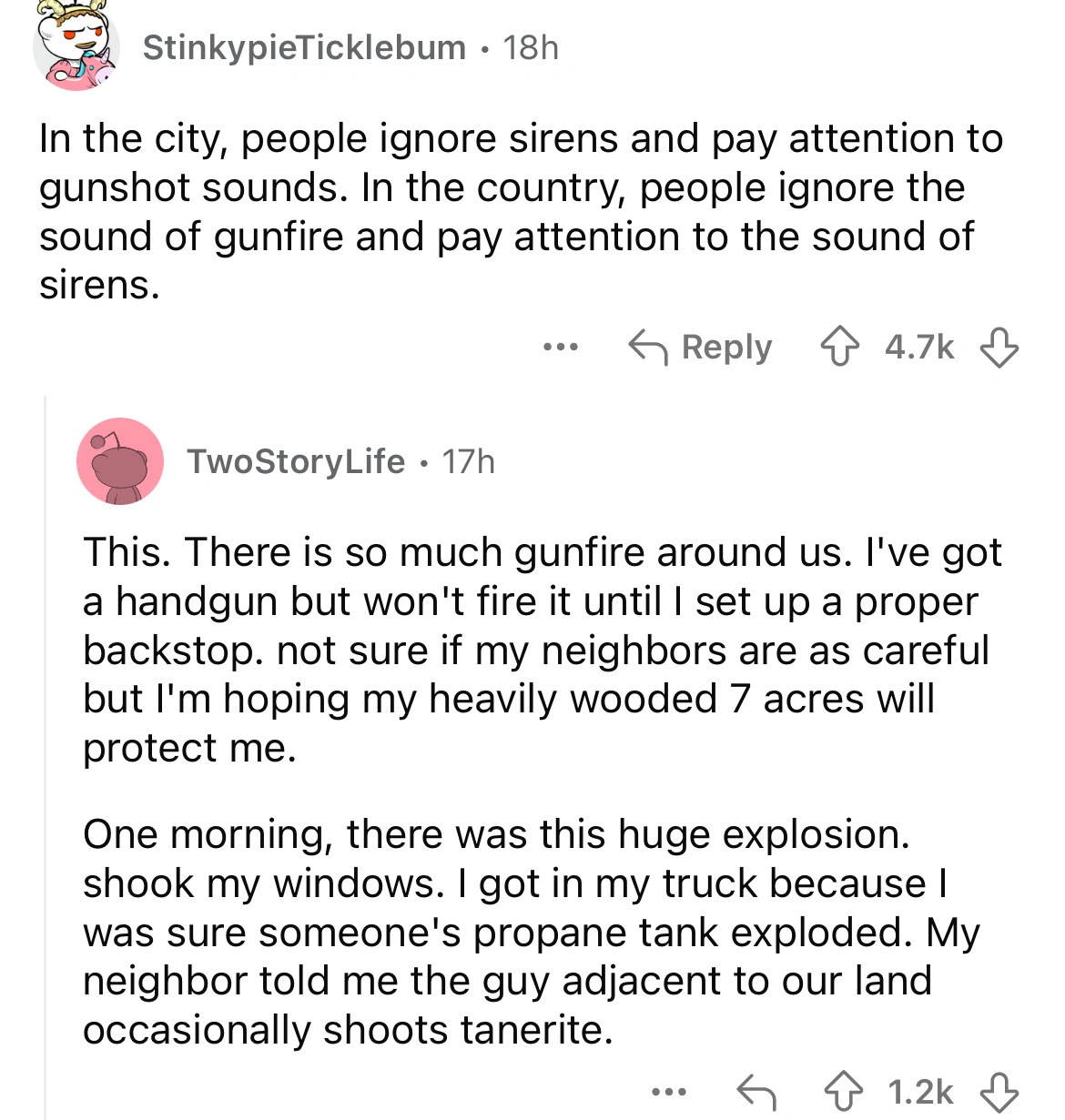Viewport: 1065px width, 1120px height.
Task: Open StinkypieTicklebum username link
Action: (x=304, y=47)
